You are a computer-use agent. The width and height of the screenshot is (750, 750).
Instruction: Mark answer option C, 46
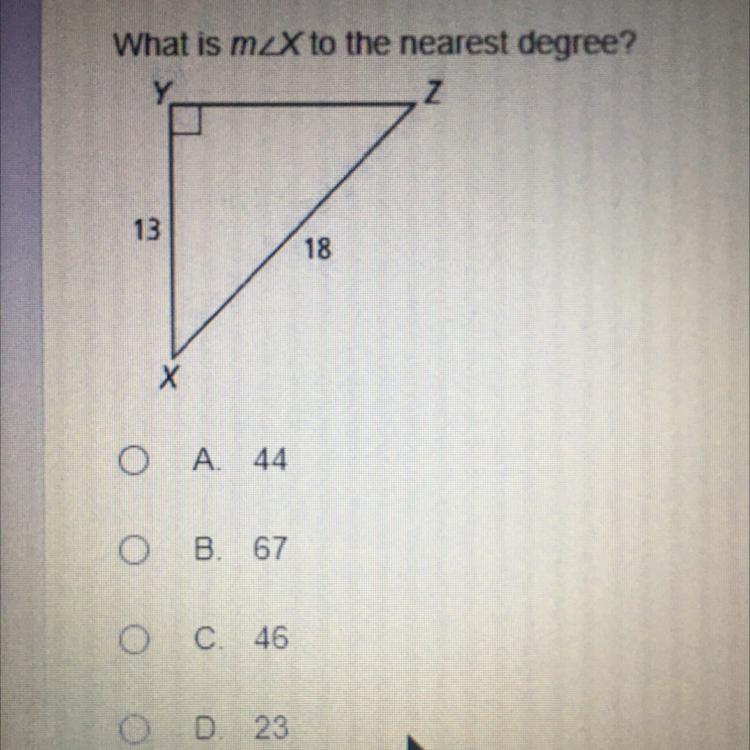132,638
